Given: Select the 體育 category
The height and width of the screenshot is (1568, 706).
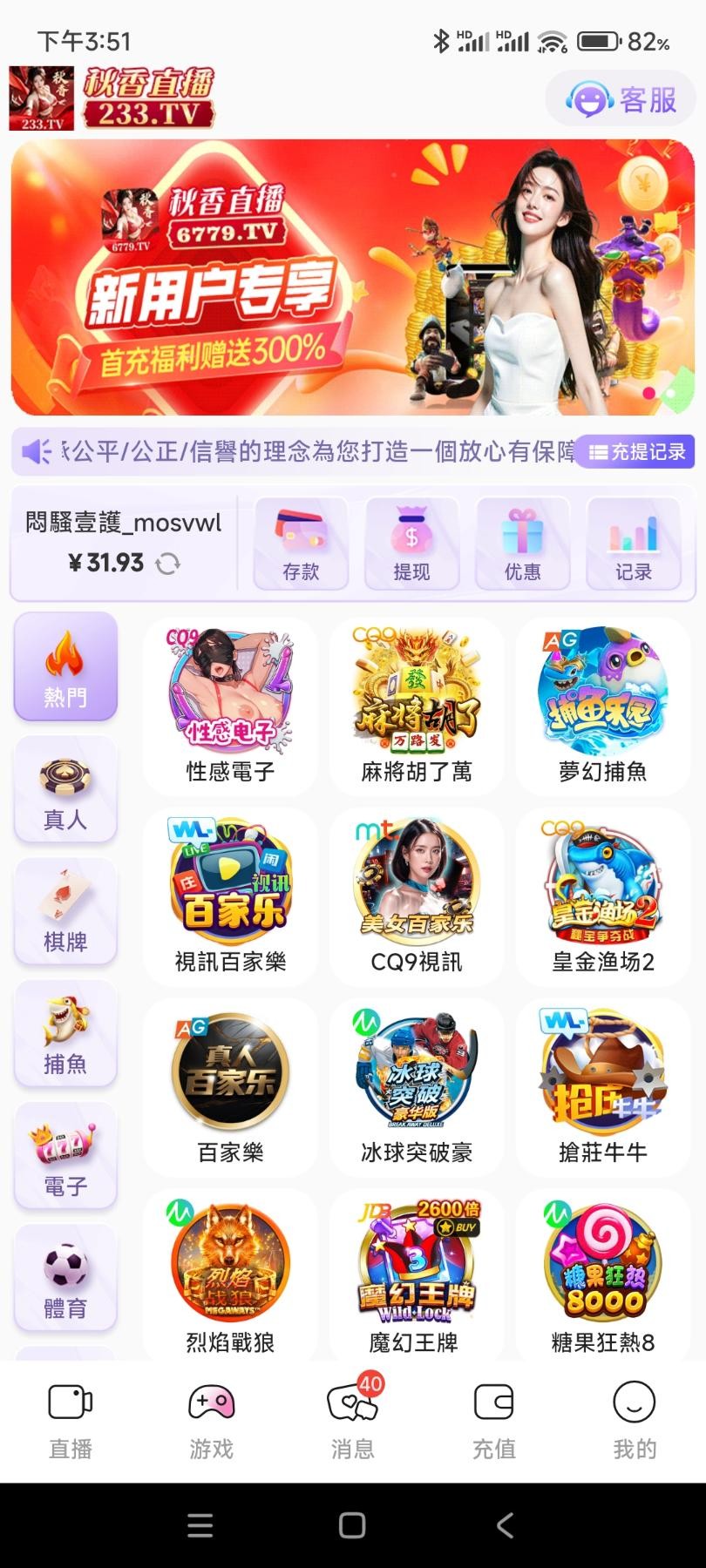Looking at the screenshot, I should click(x=65, y=1277).
